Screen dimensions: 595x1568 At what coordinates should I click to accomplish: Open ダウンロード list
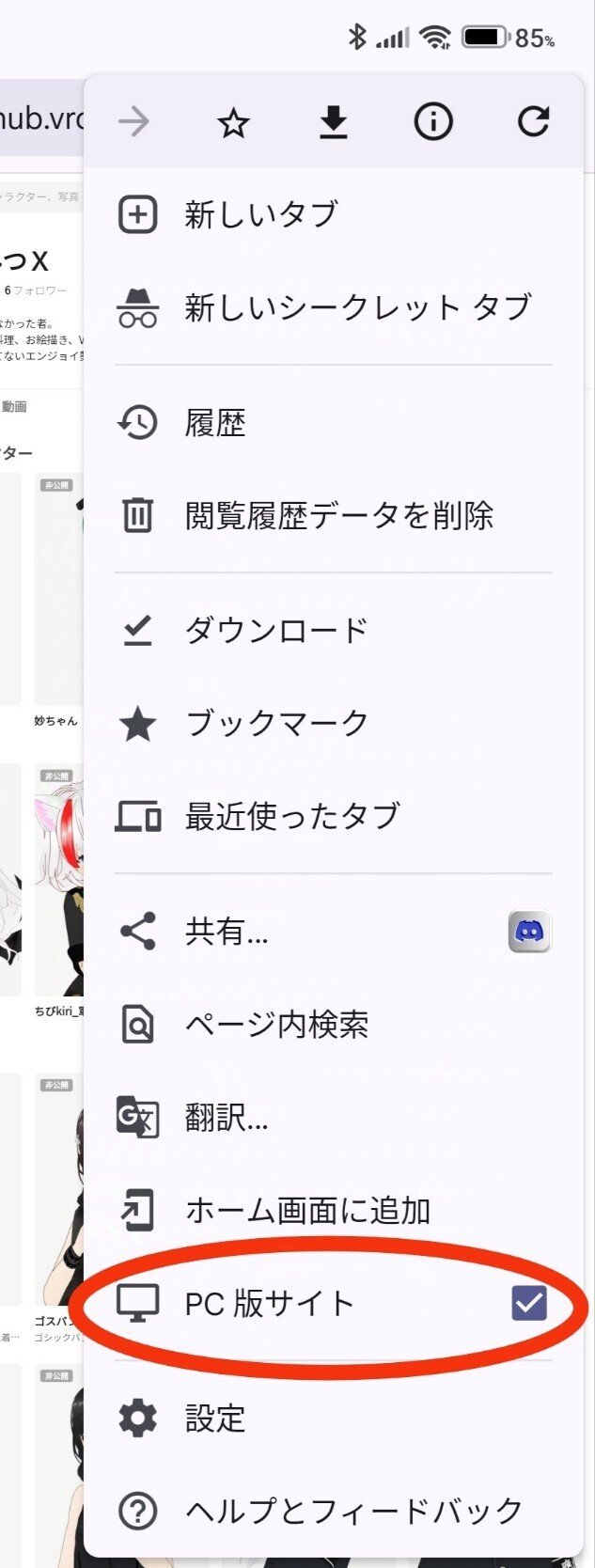[276, 630]
